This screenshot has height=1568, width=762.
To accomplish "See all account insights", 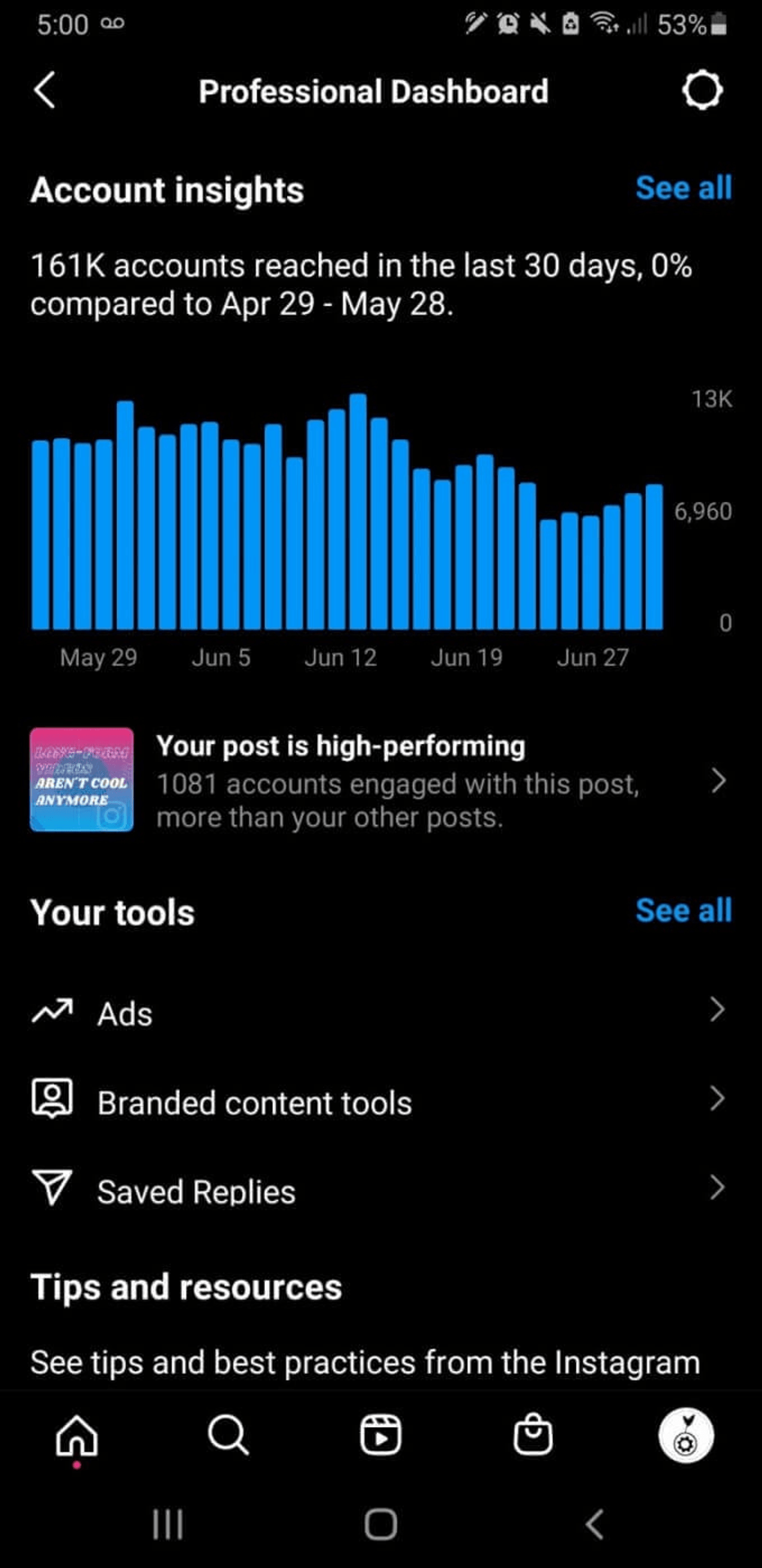I will click(x=683, y=188).
